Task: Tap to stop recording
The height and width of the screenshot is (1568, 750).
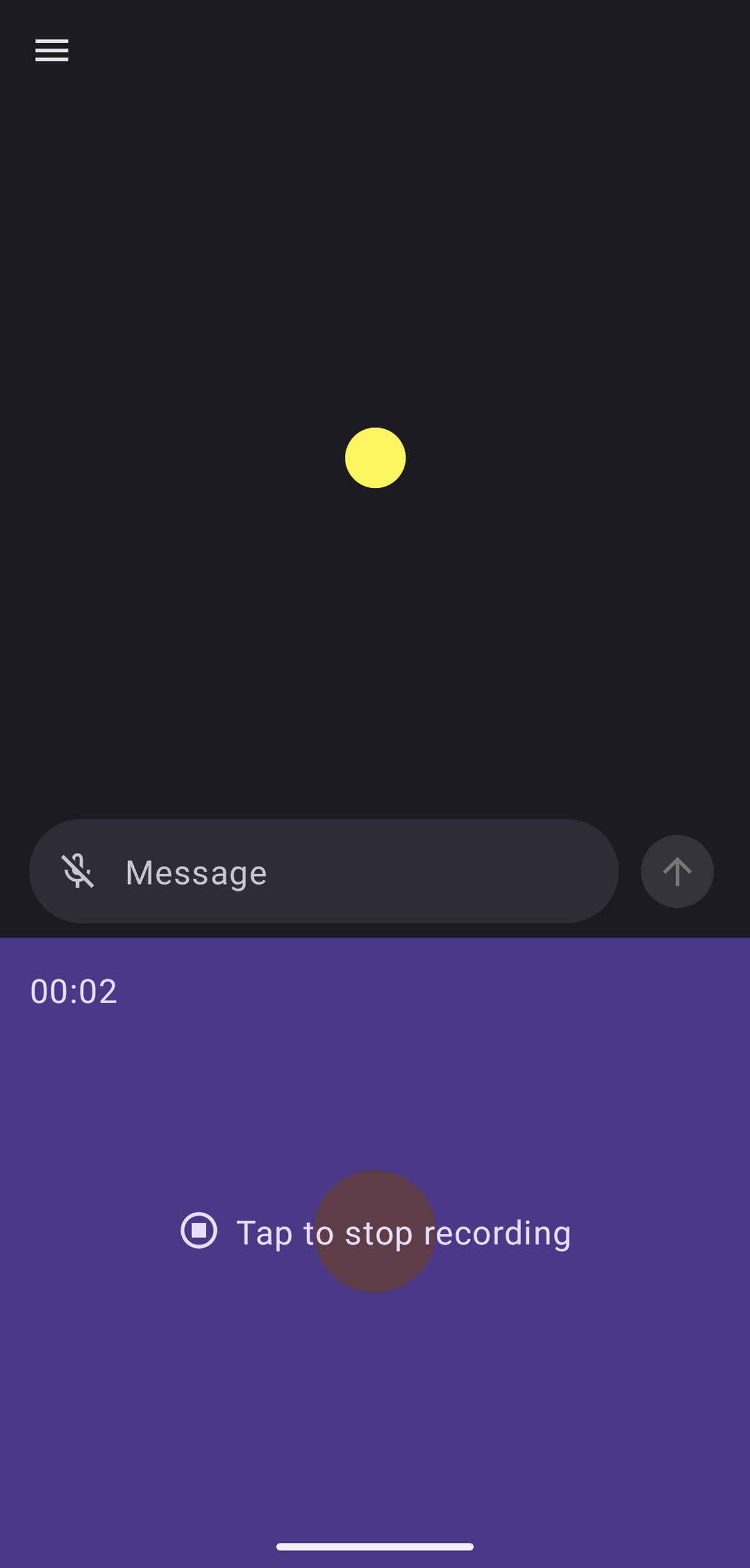Action: [404, 1231]
